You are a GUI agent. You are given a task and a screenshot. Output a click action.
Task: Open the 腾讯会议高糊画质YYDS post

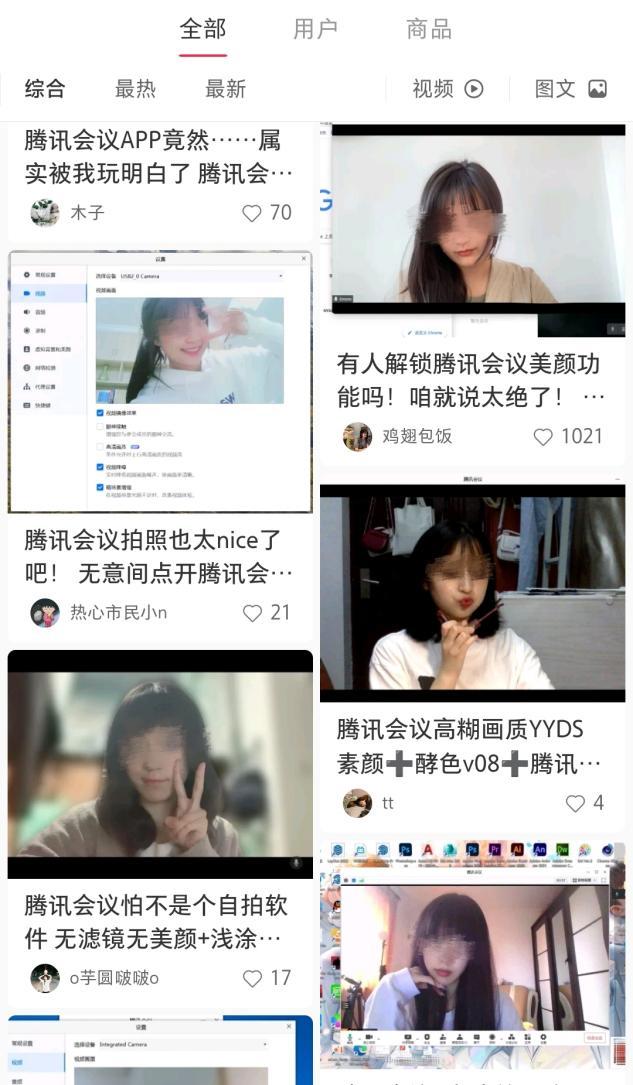tap(471, 745)
